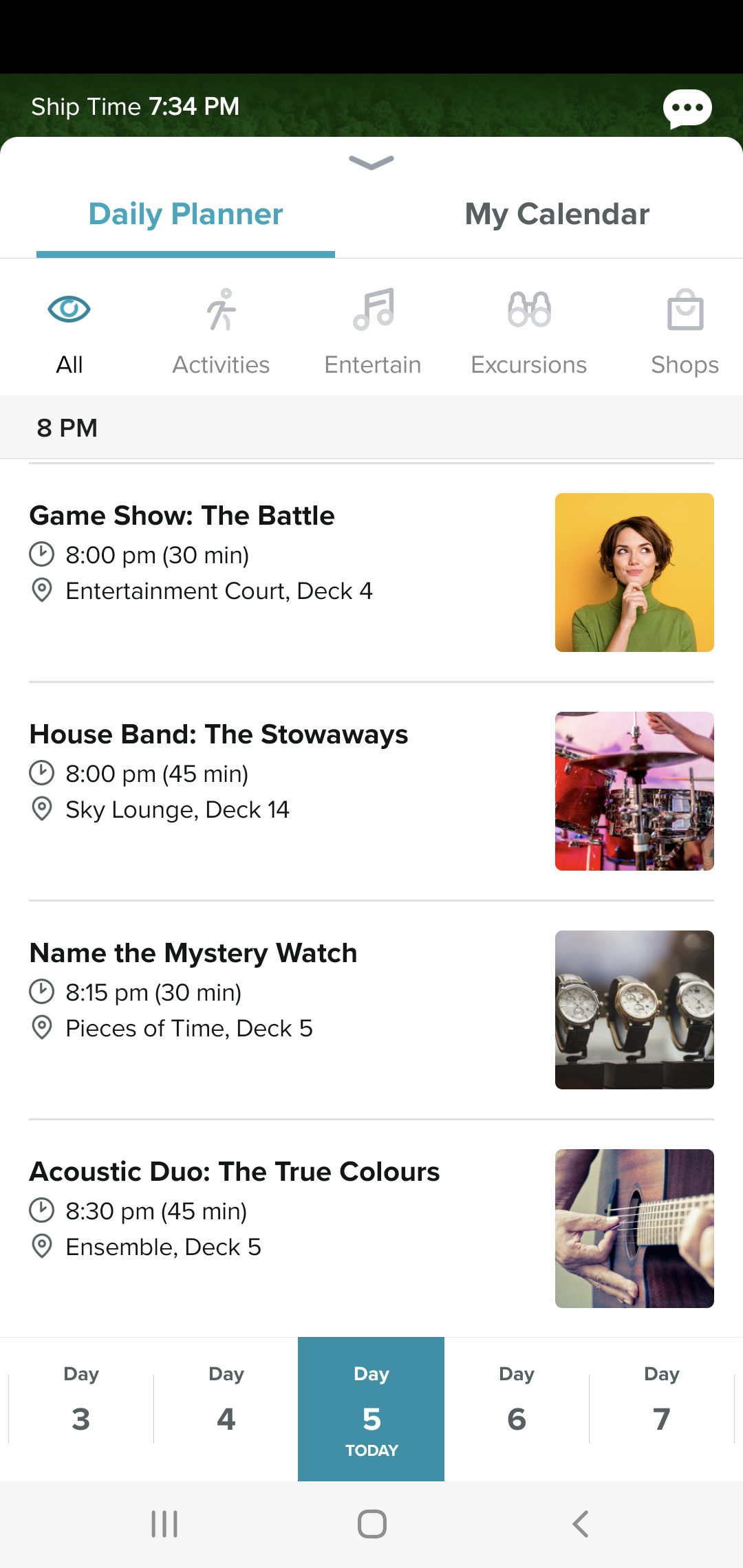Screen dimensions: 743x1568
Task: Tap the system back button
Action: [x=580, y=1524]
